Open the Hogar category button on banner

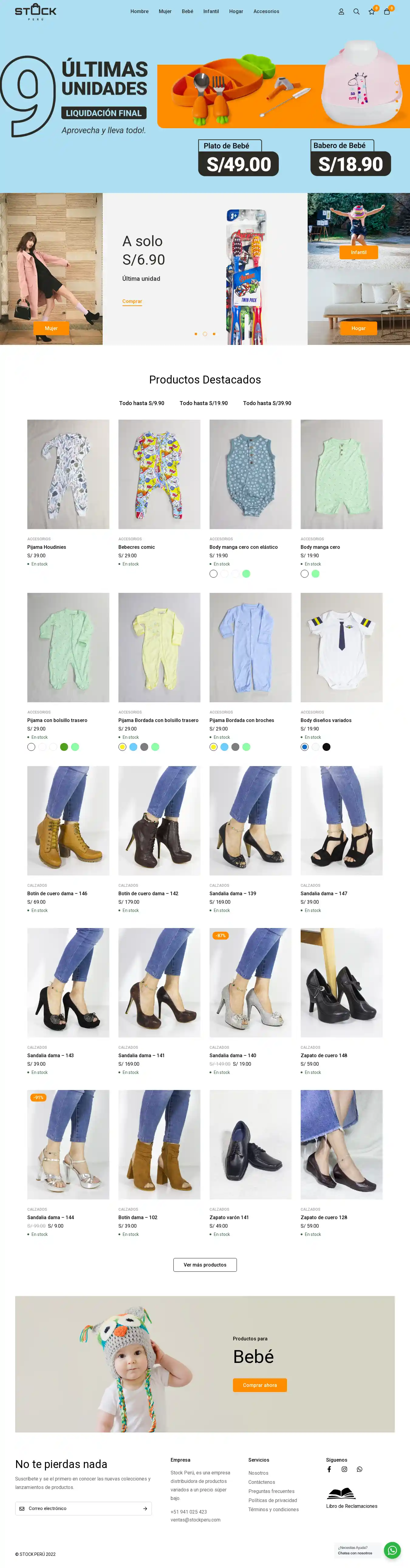[358, 328]
